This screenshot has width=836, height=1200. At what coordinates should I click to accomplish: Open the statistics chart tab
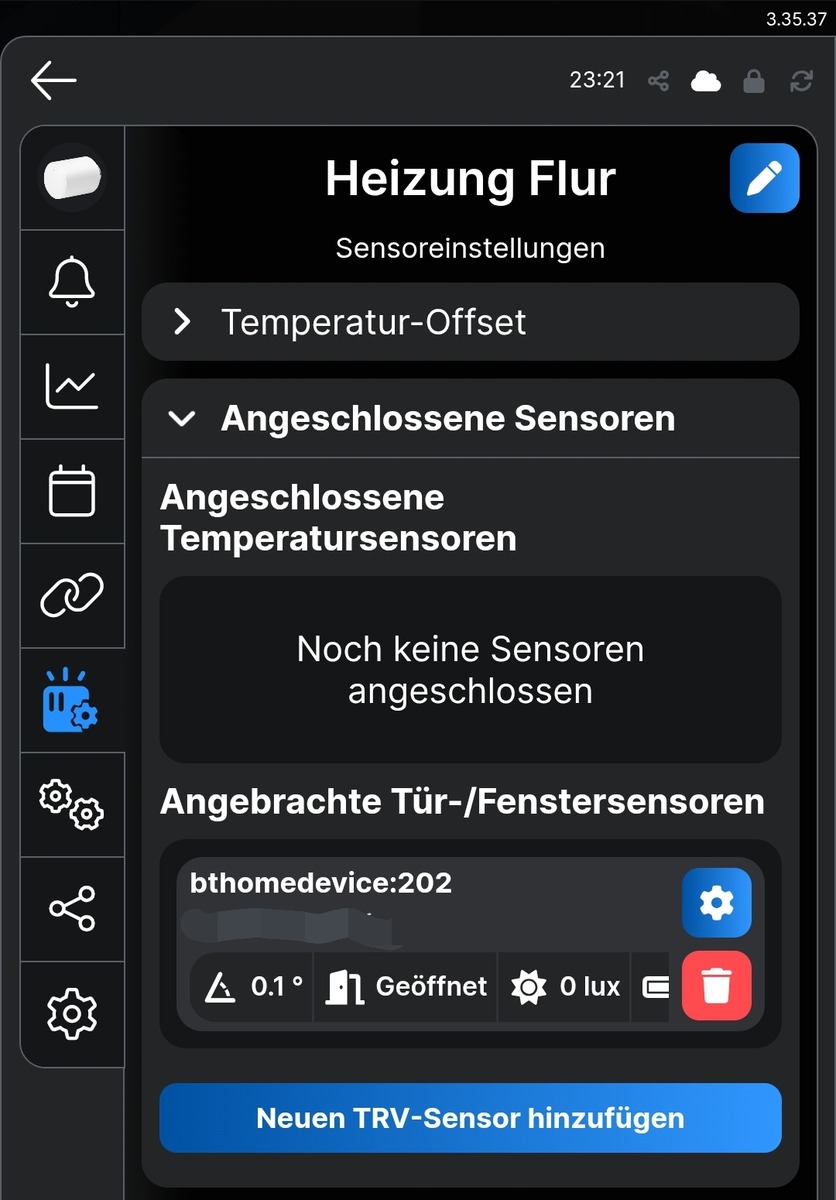pyautogui.click(x=72, y=386)
